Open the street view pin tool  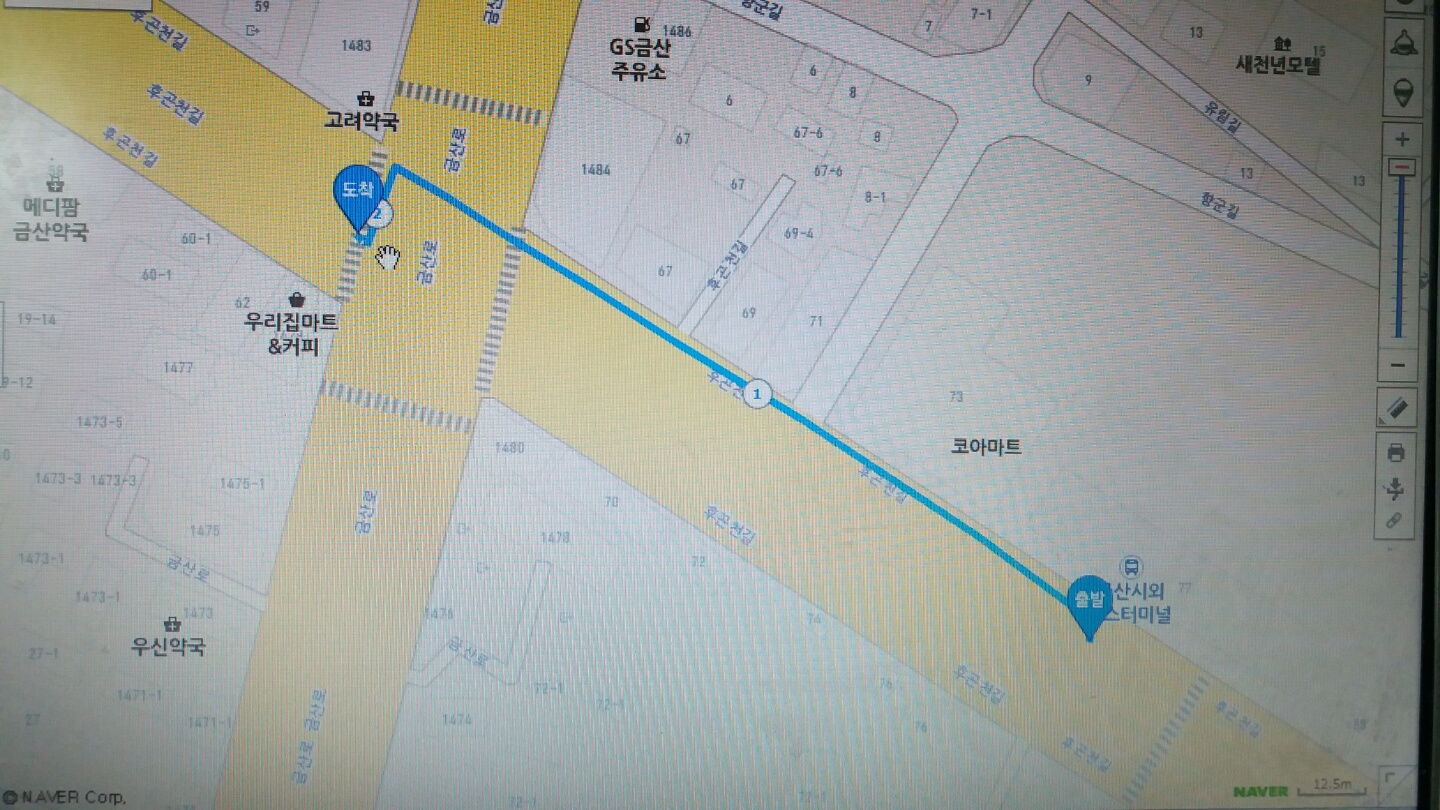pos(1404,93)
